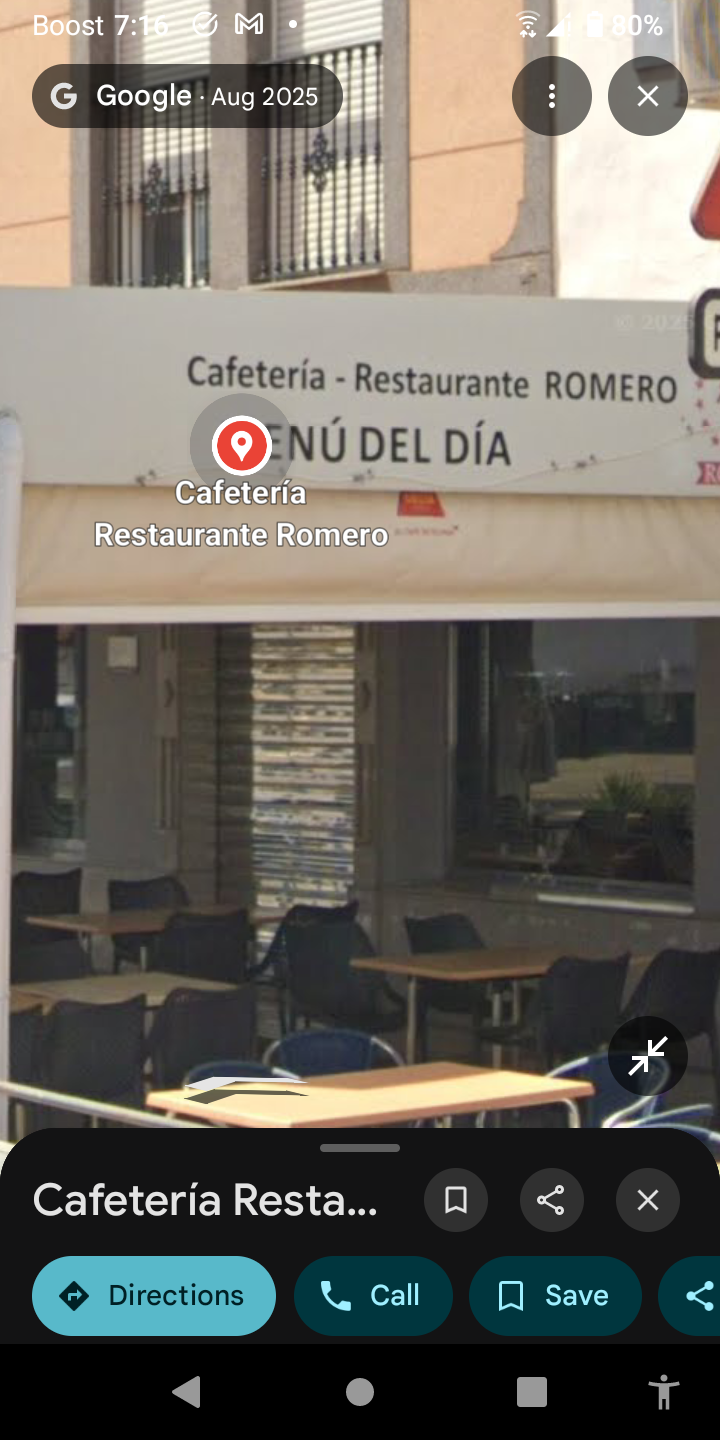Go to the home screen
This screenshot has width=720, height=1440.
point(360,1391)
